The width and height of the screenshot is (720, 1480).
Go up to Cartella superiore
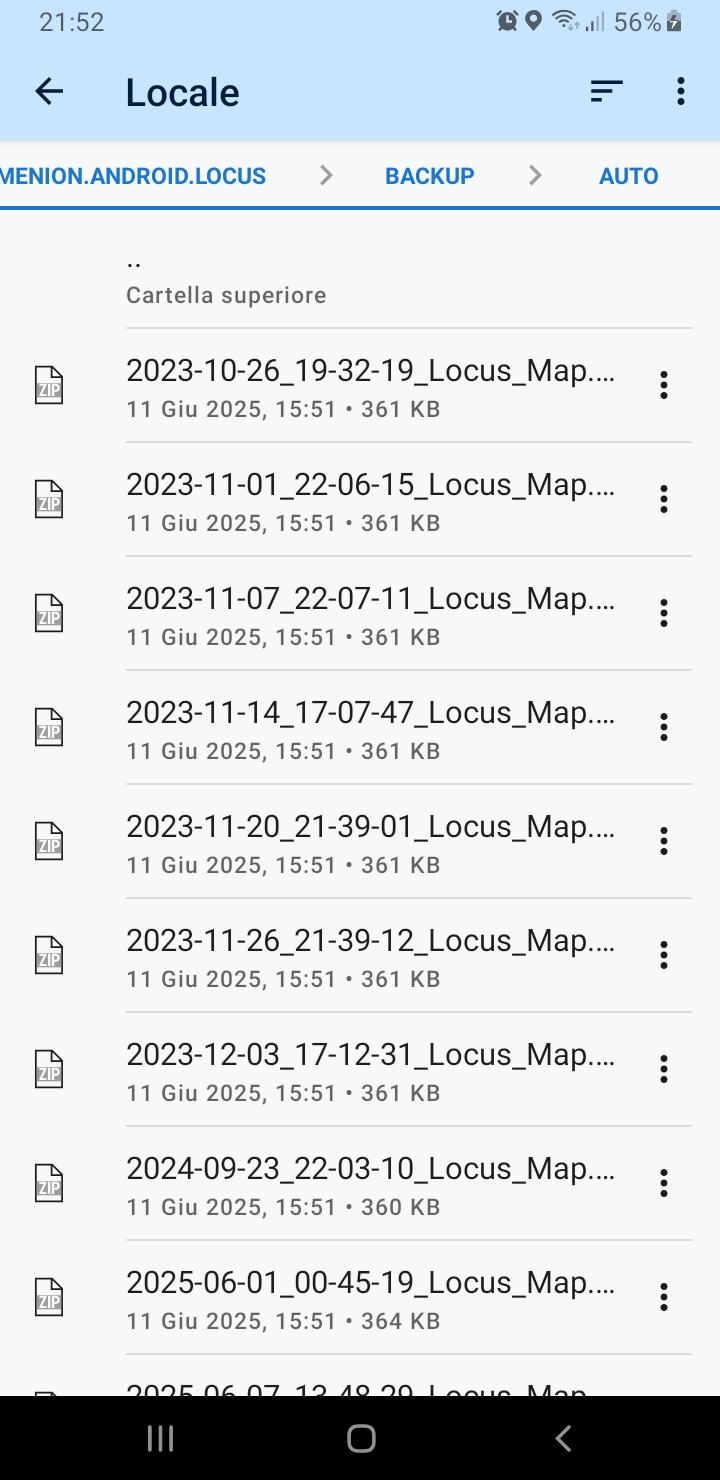(360, 278)
